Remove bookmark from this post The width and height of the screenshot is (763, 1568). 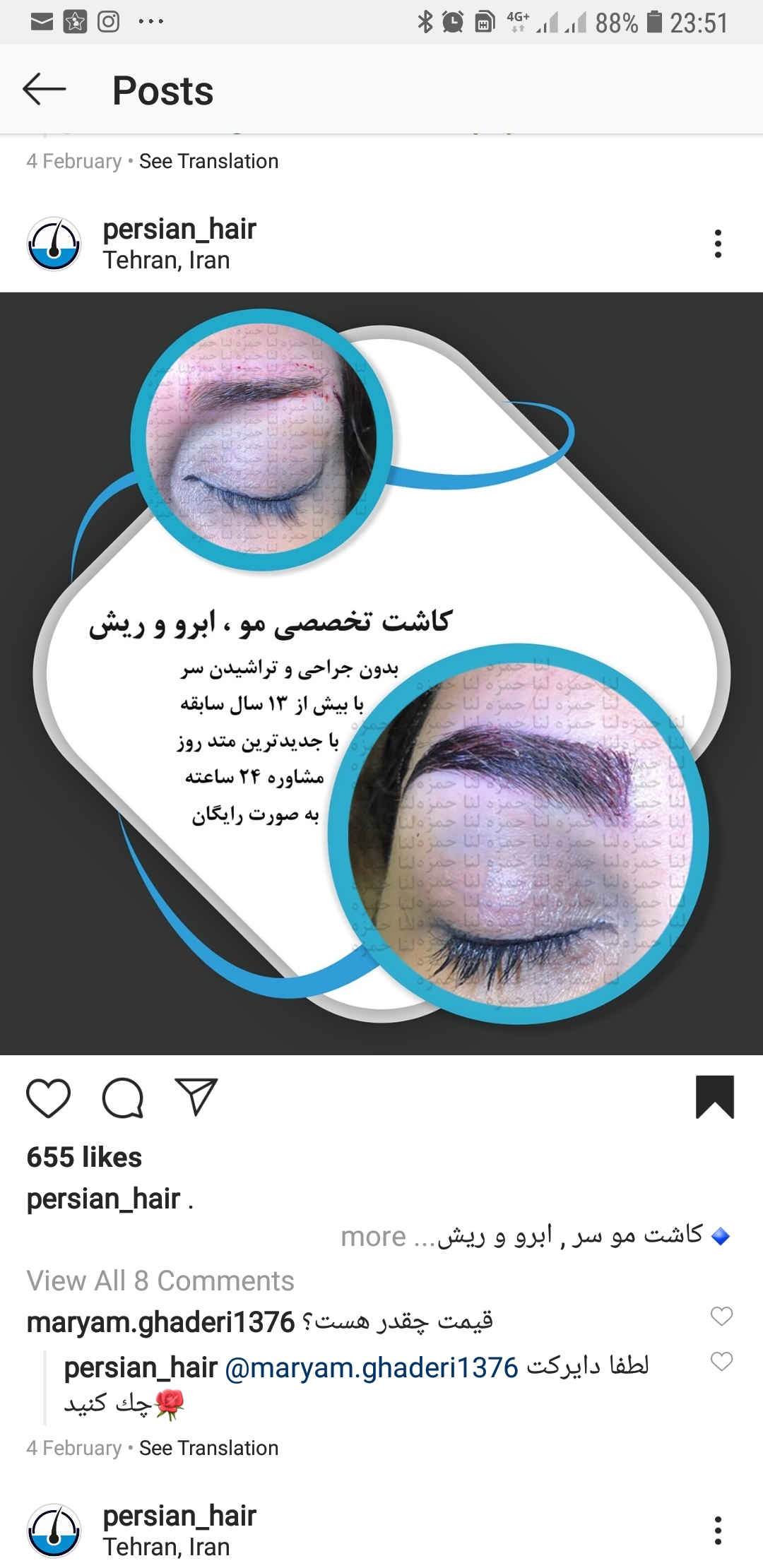[x=715, y=1097]
